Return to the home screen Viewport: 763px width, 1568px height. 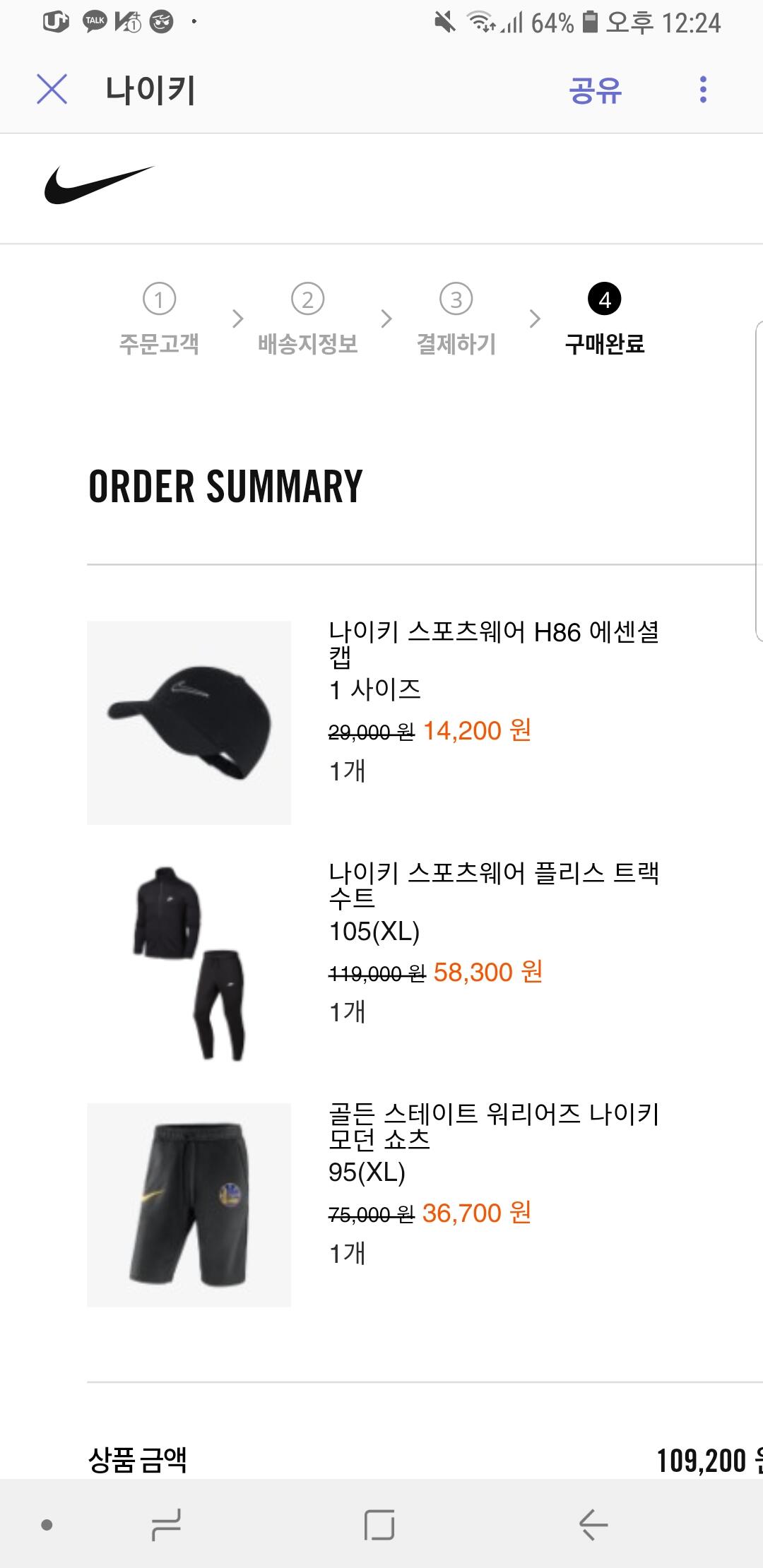pos(379,1524)
